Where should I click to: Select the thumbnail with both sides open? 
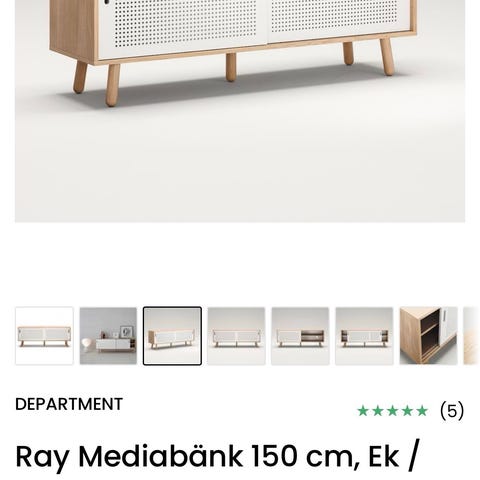364,336
